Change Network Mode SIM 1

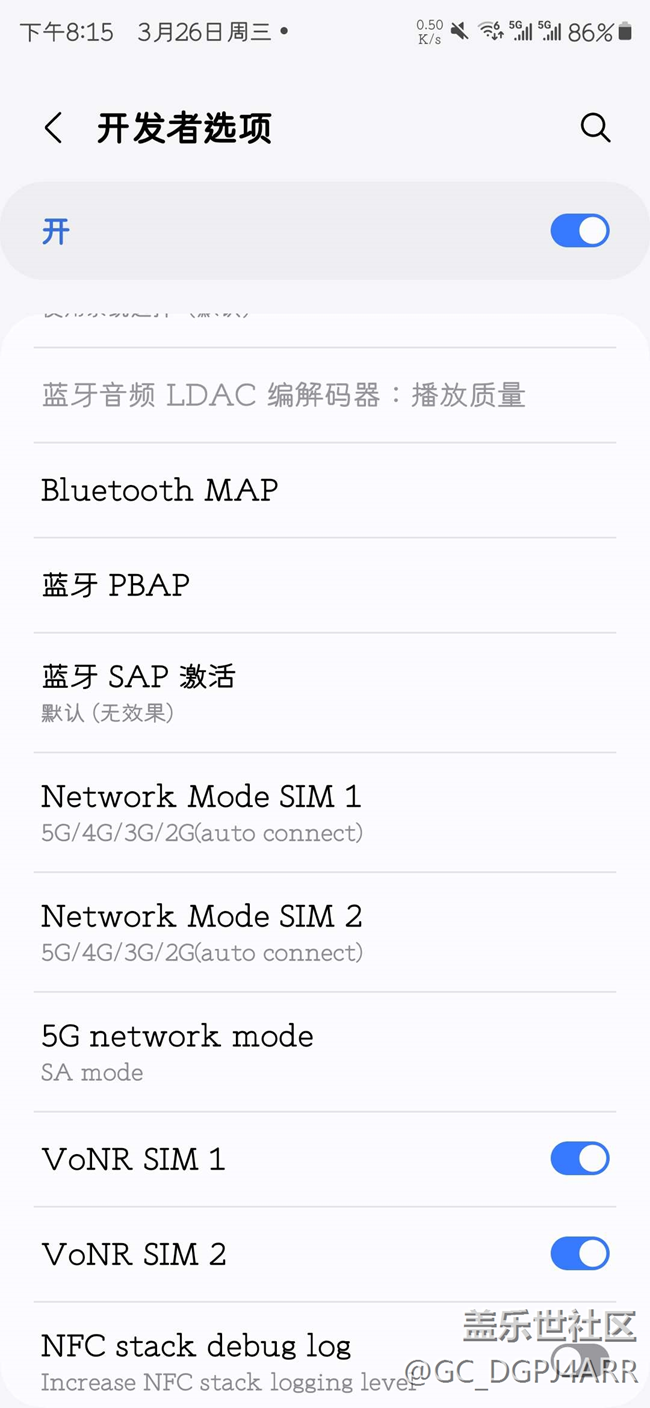201,812
